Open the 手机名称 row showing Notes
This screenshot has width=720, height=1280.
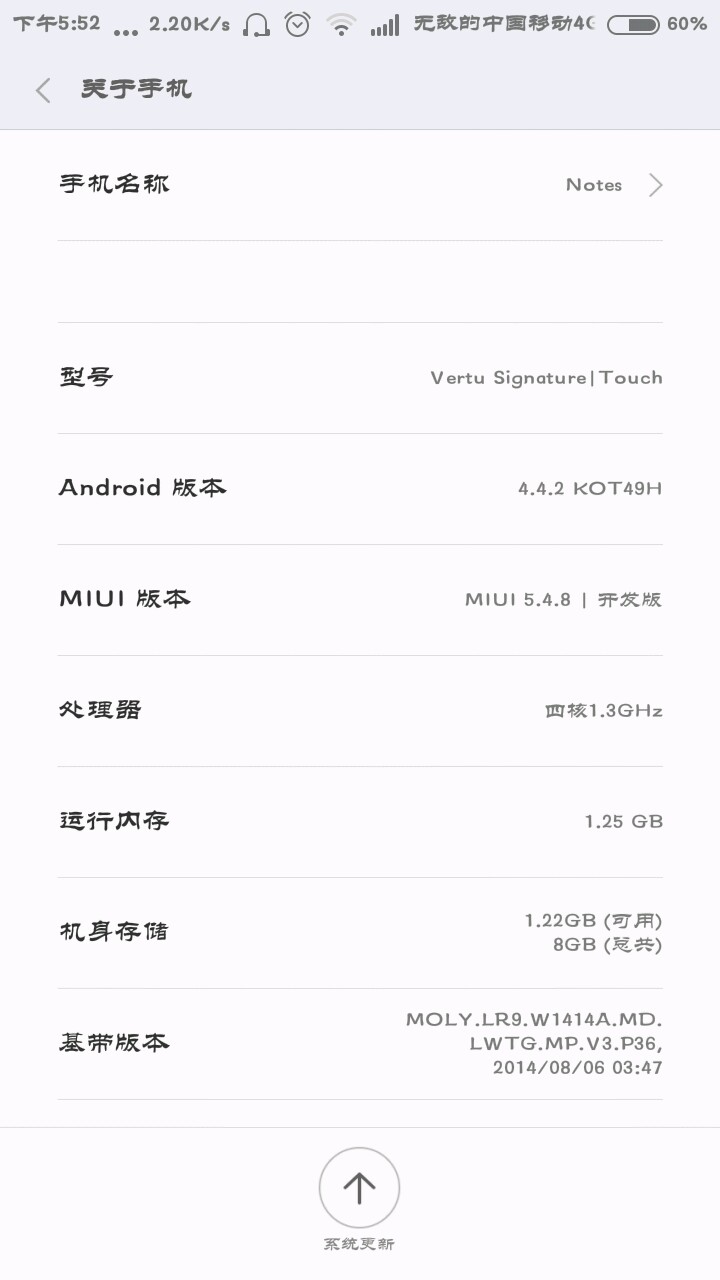[360, 185]
